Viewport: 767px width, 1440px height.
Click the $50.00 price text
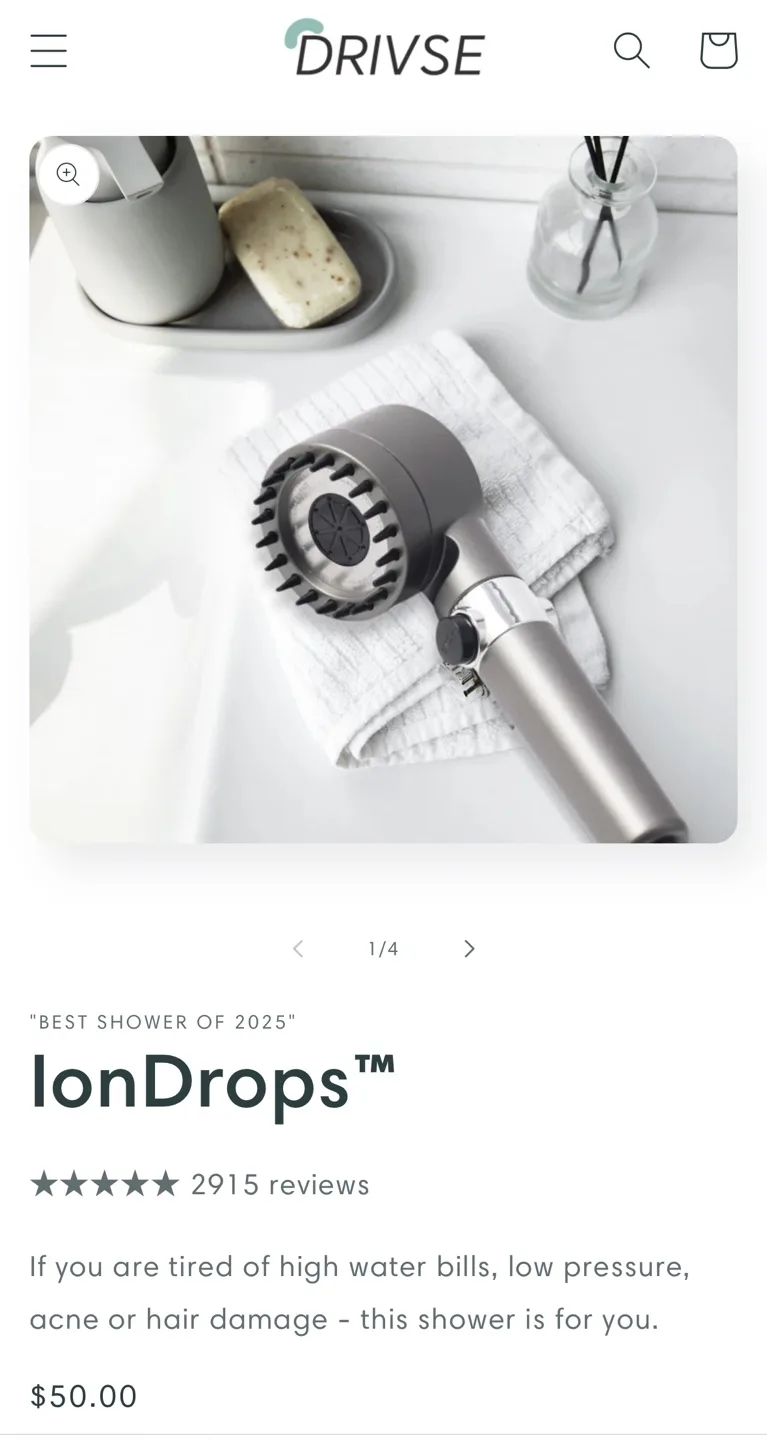[x=83, y=1396]
